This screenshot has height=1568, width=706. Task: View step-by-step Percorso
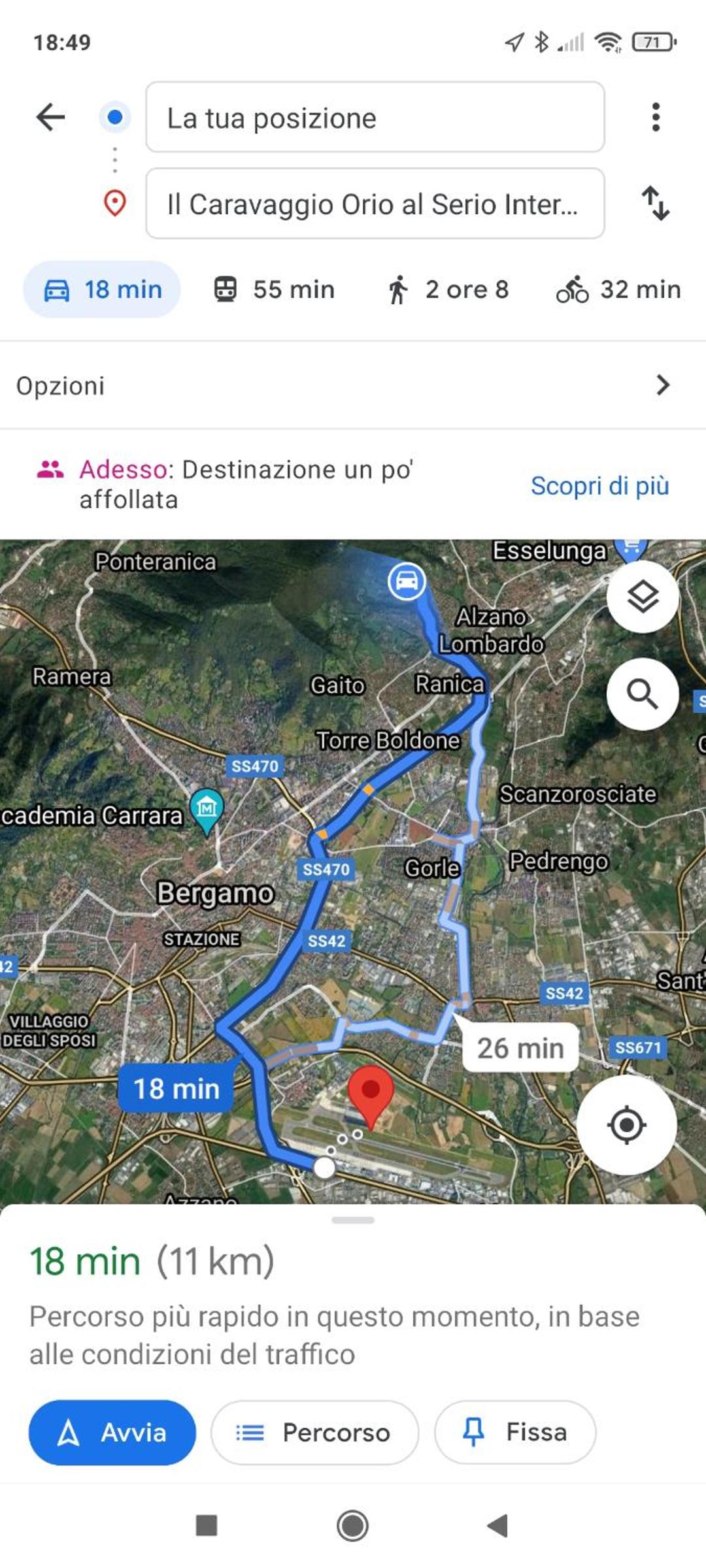(314, 1433)
